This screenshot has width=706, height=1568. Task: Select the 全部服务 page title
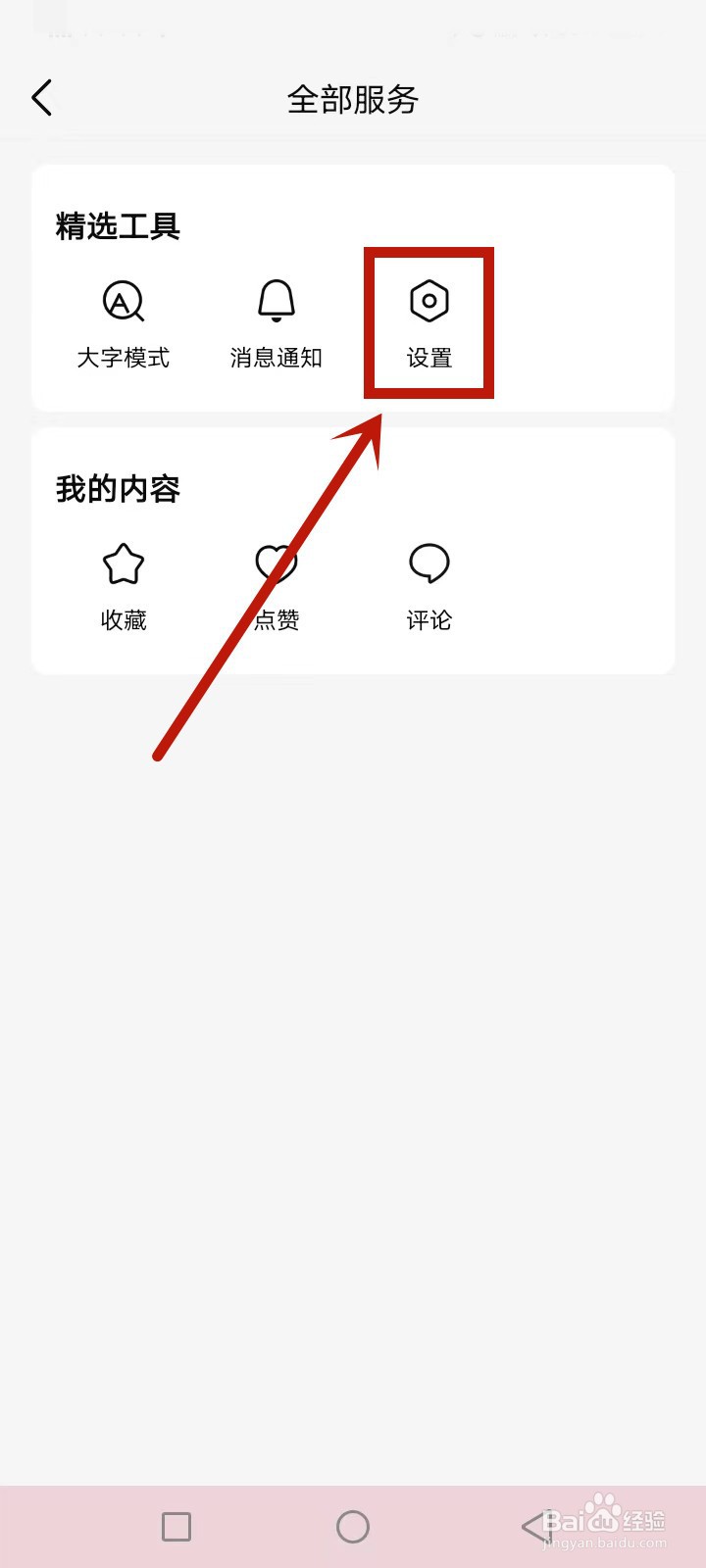[x=353, y=97]
